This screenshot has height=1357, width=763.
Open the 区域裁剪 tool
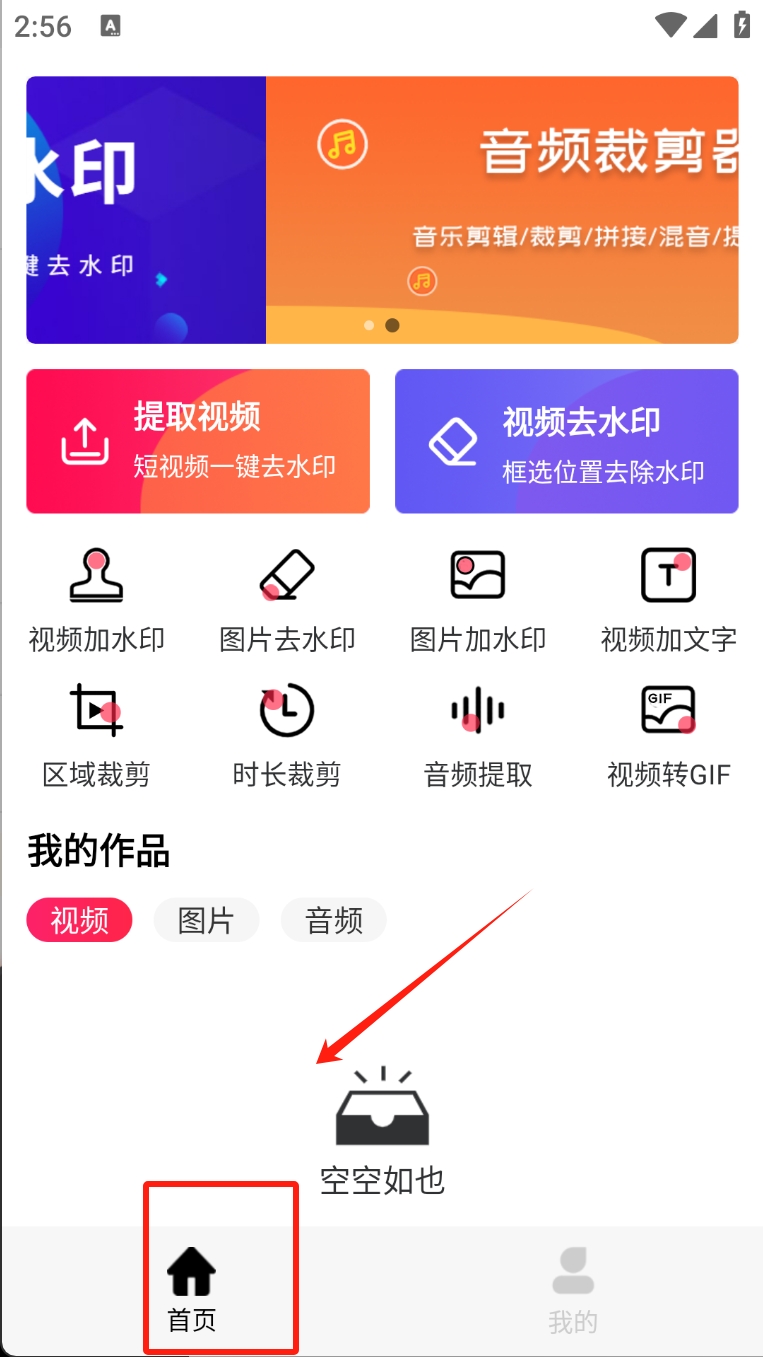pyautogui.click(x=97, y=735)
